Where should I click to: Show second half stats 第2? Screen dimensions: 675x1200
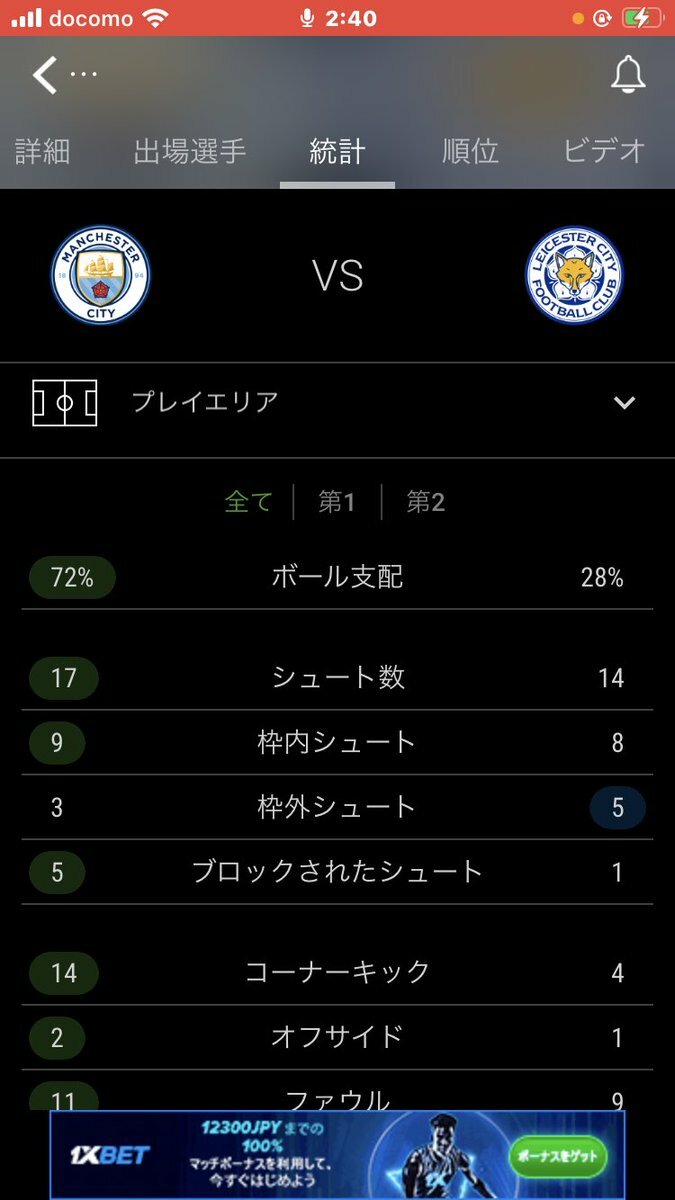(425, 502)
